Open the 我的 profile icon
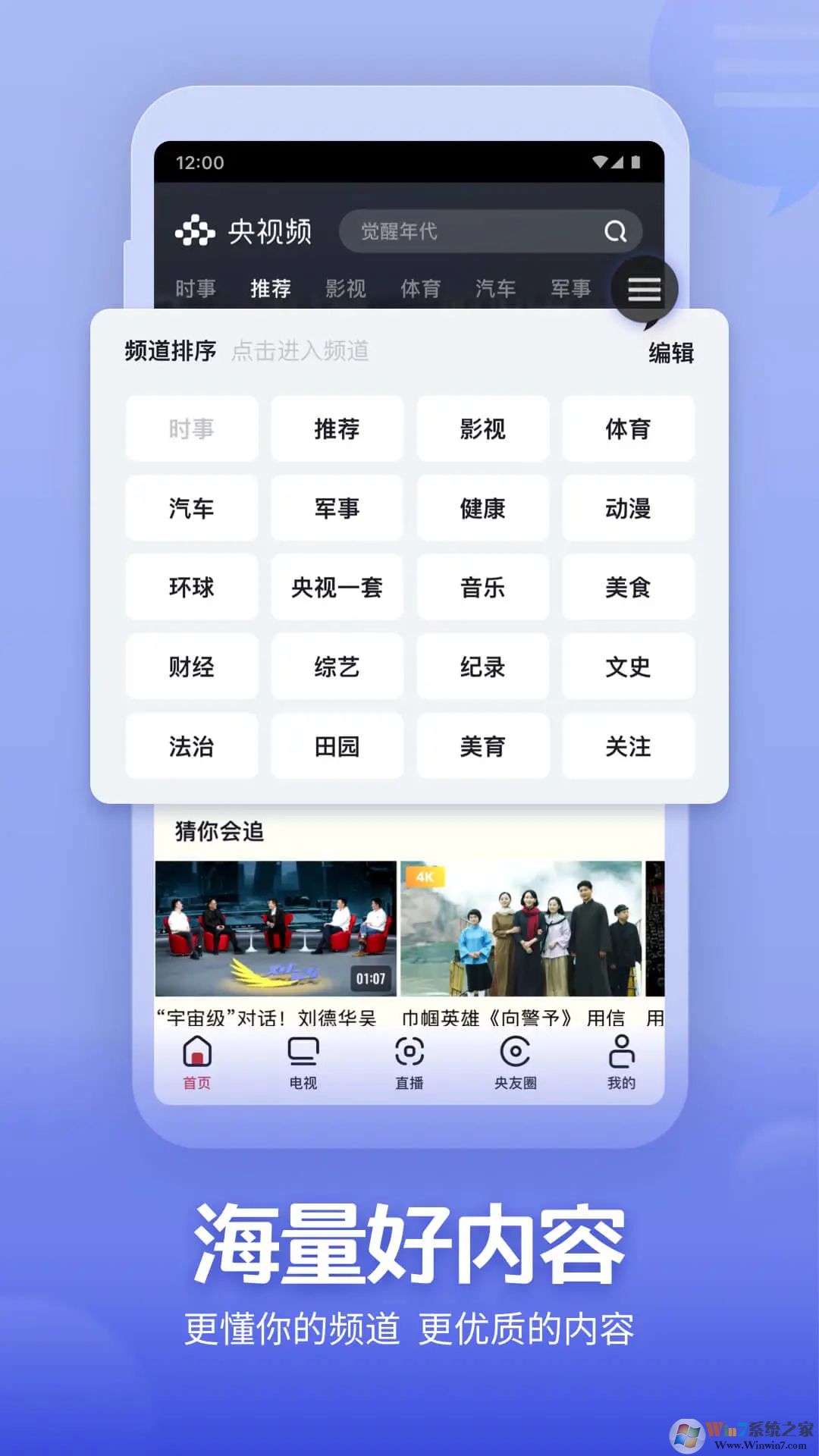This screenshot has height=1456, width=819. click(620, 1062)
